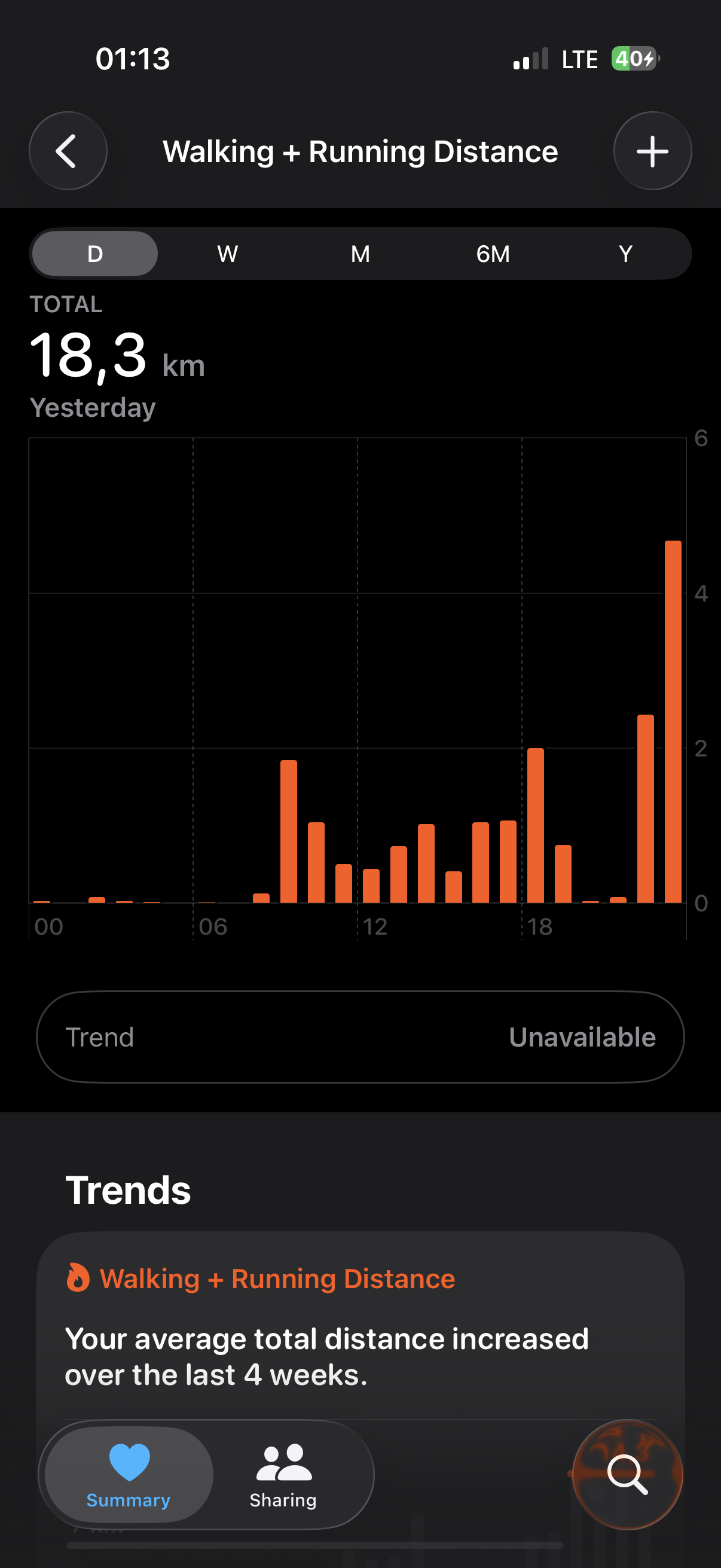Switch to the 6M view
Screen dimensions: 721x1568
tap(493, 253)
